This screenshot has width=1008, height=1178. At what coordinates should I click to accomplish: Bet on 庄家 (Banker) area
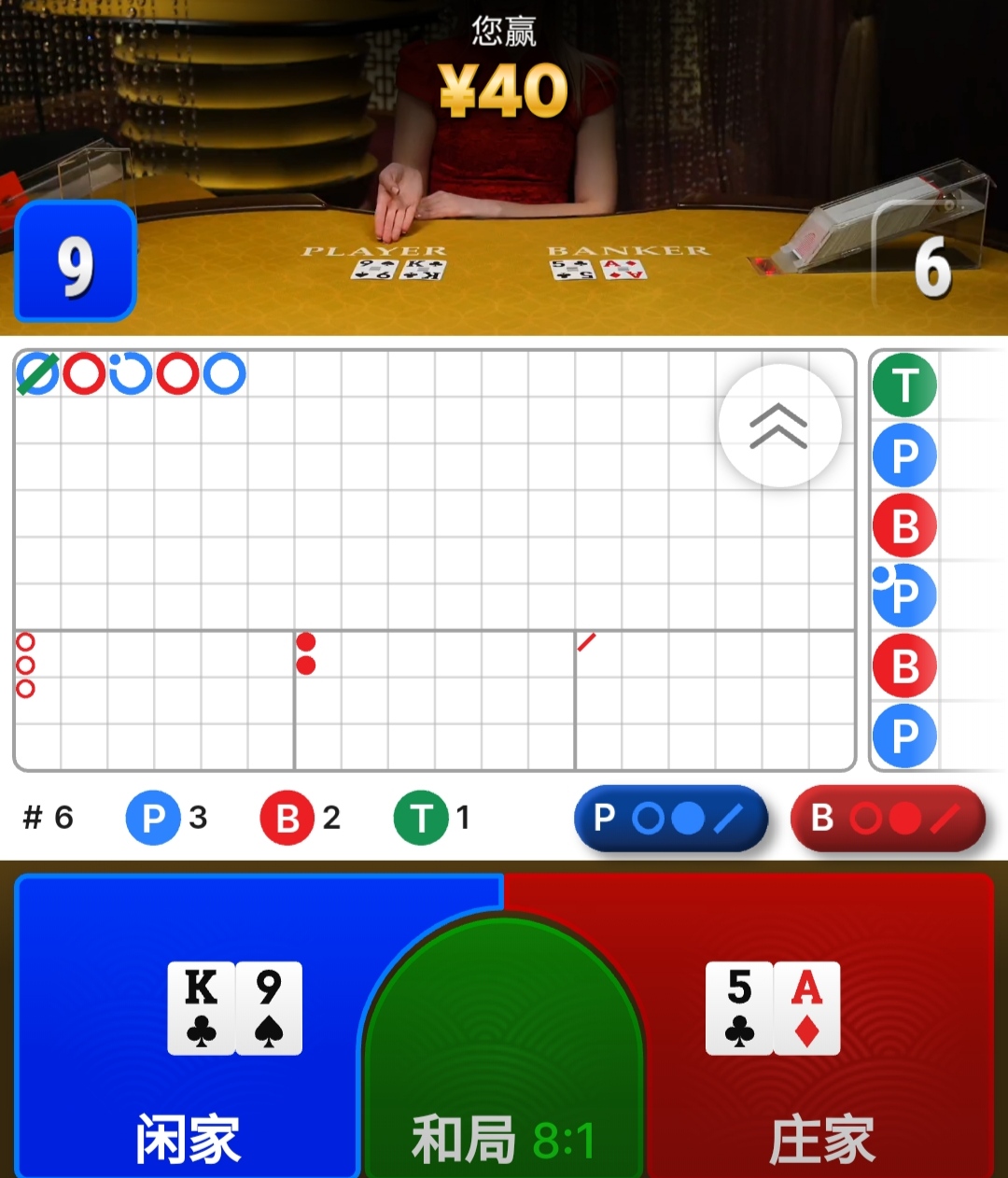(x=821, y=1027)
